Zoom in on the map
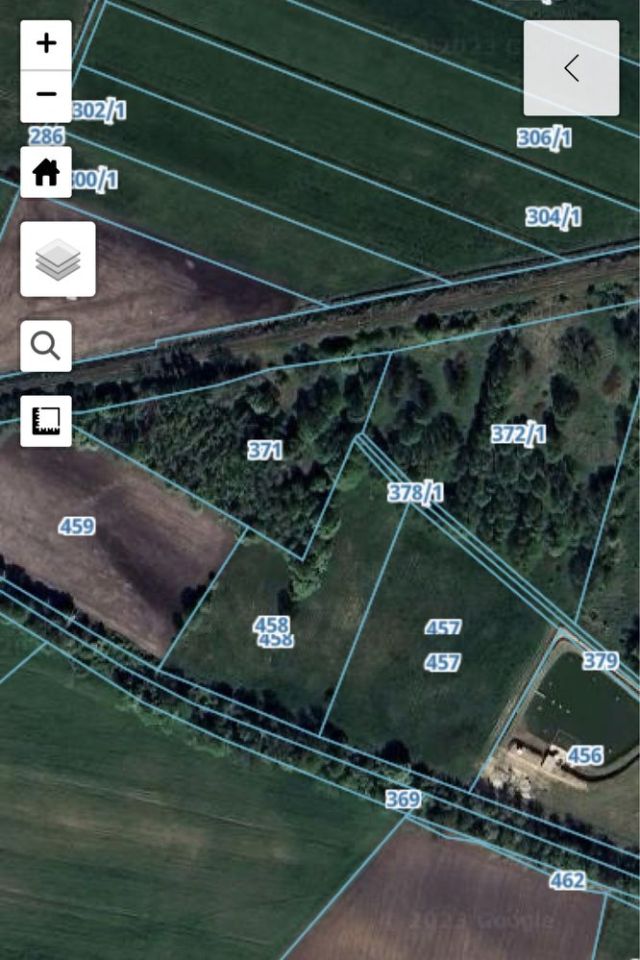Image resolution: width=640 pixels, height=960 pixels. [46, 45]
